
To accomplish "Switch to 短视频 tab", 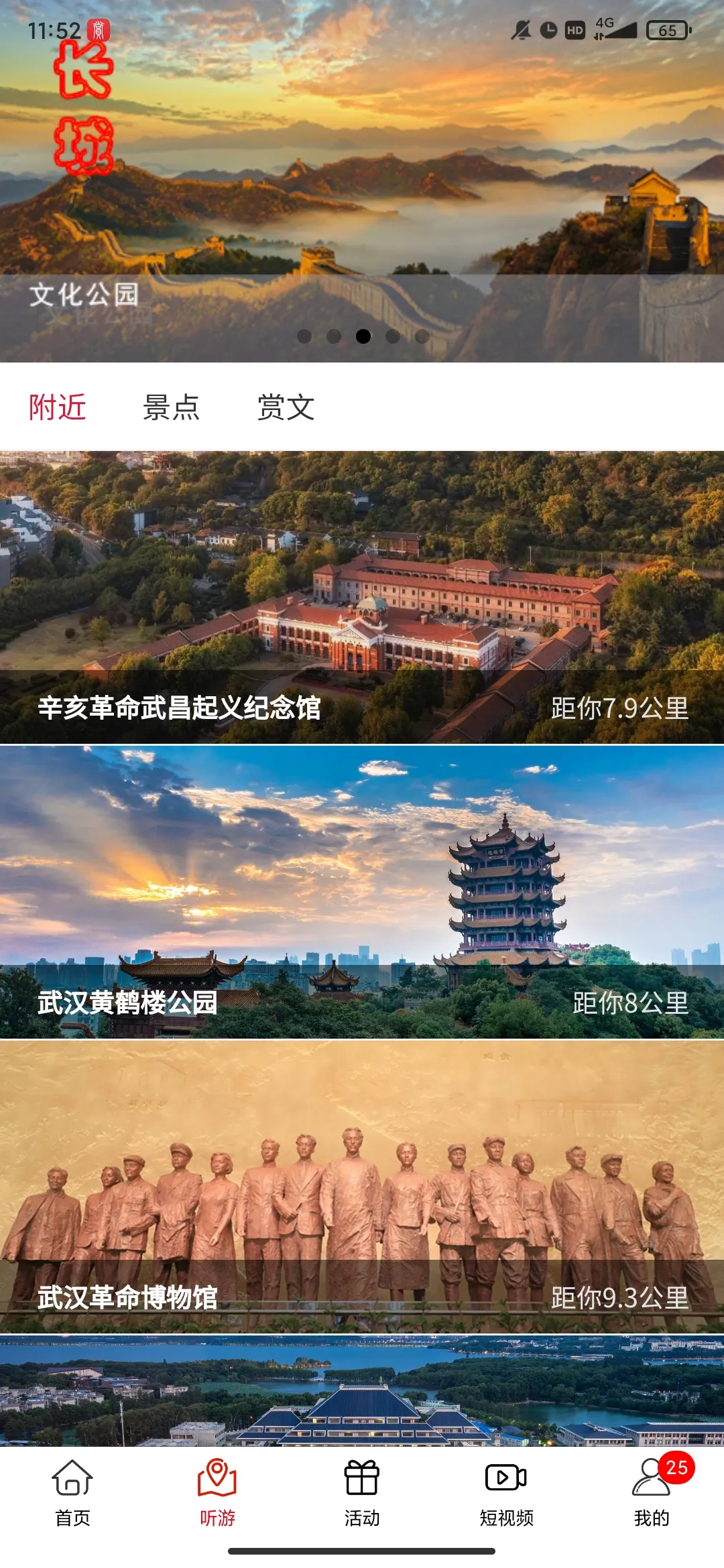I will coord(507,1490).
